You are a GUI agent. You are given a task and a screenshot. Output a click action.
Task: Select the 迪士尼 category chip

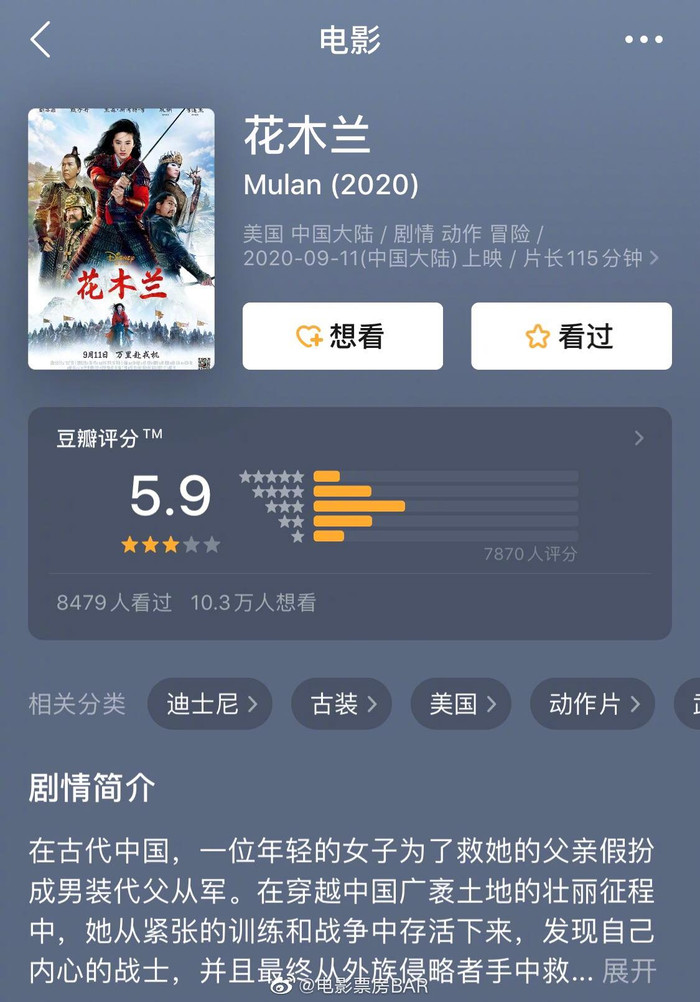(x=212, y=704)
